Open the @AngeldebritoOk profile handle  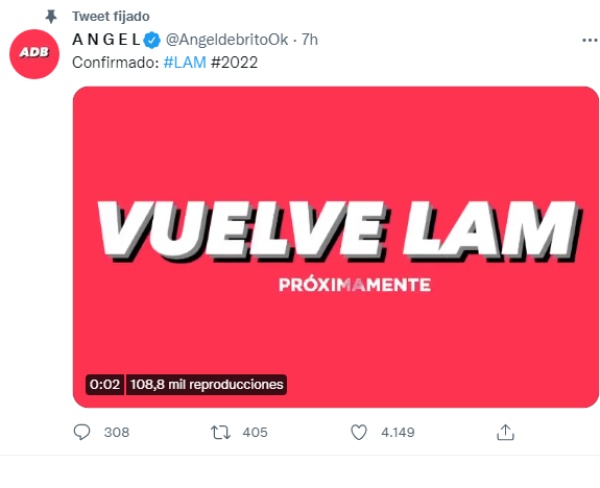point(228,39)
